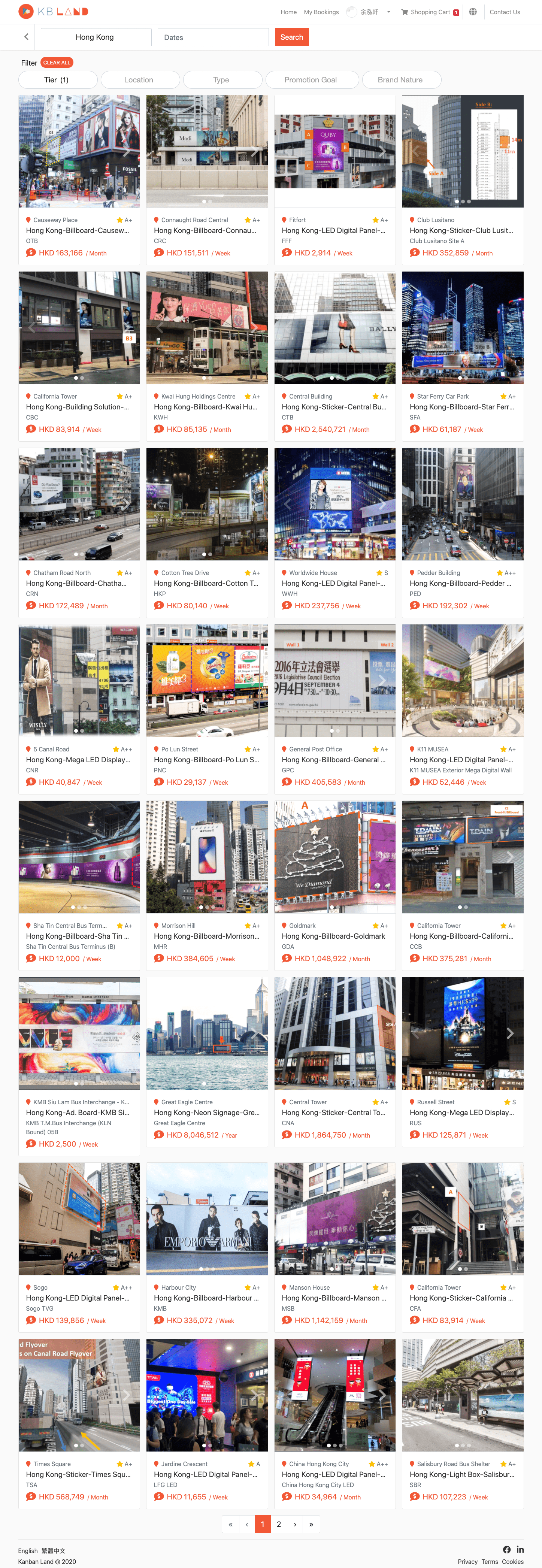Viewport: 542px width, 1568px height.
Task: Open the Promotion Goal filter
Action: (x=310, y=80)
